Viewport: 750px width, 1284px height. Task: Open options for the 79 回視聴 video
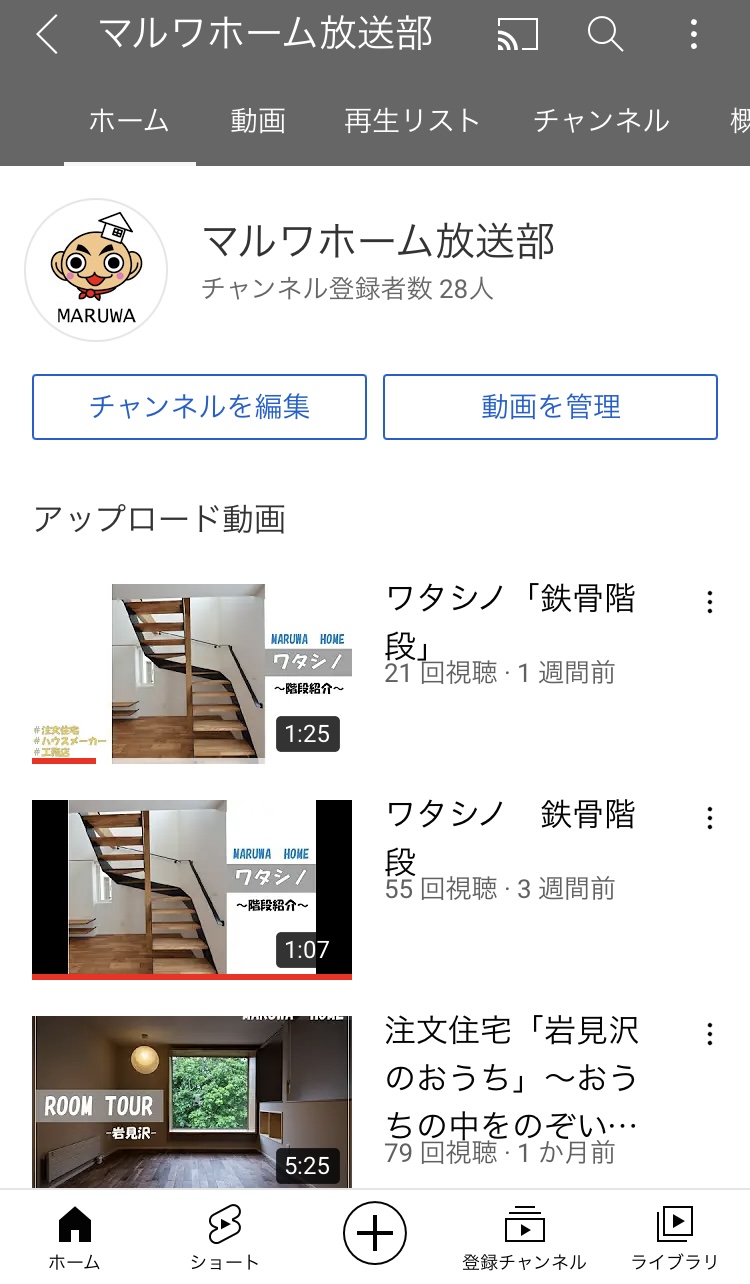(709, 1034)
